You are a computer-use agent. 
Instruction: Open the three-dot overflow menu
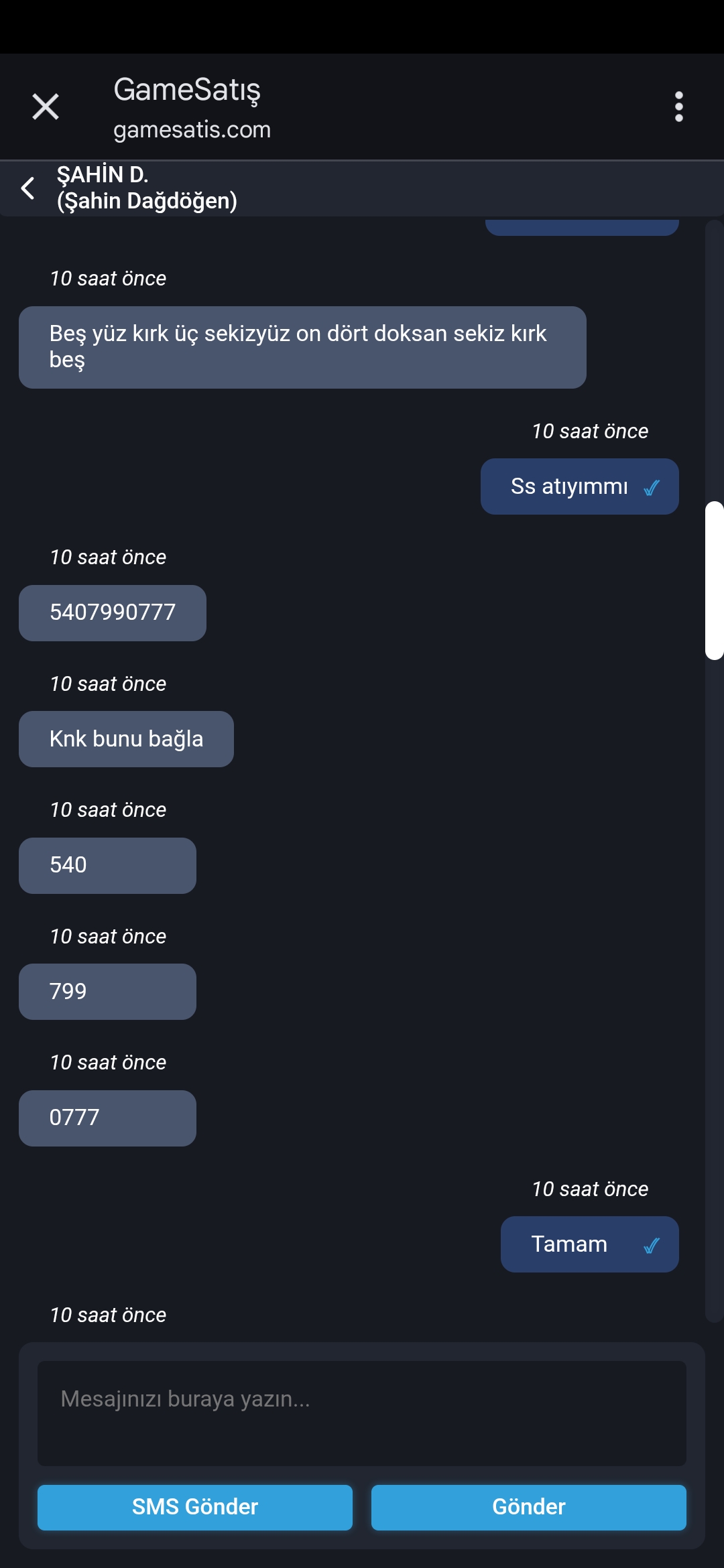[678, 107]
